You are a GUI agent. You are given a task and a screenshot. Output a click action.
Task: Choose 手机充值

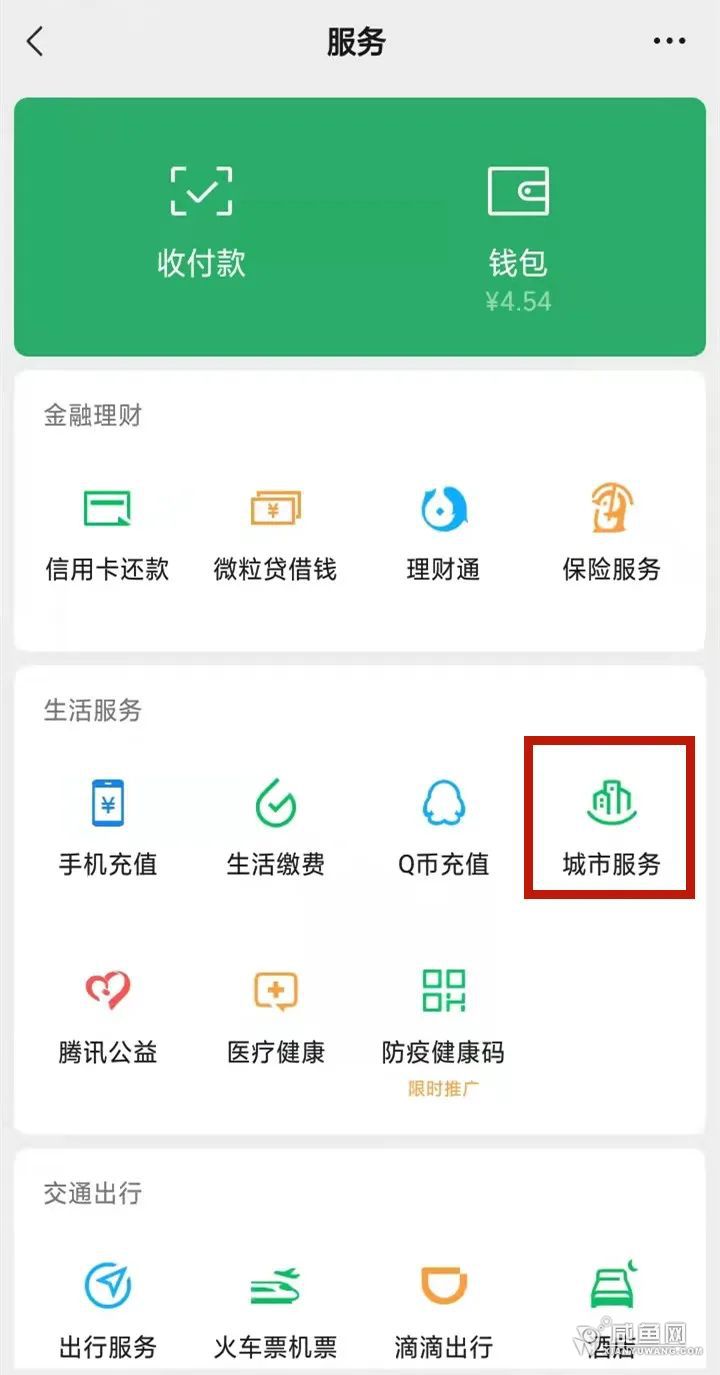(x=107, y=828)
